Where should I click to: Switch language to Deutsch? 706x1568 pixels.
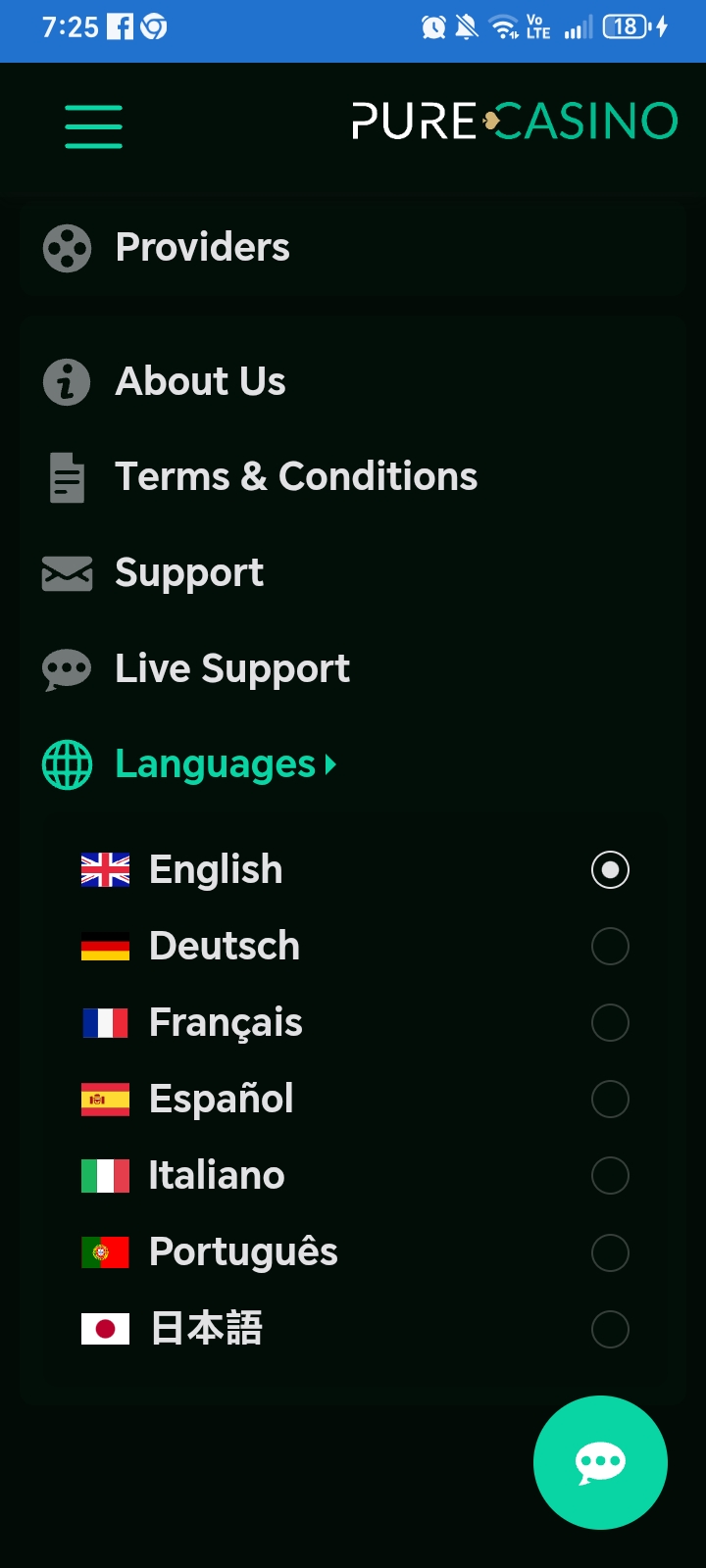tap(609, 947)
